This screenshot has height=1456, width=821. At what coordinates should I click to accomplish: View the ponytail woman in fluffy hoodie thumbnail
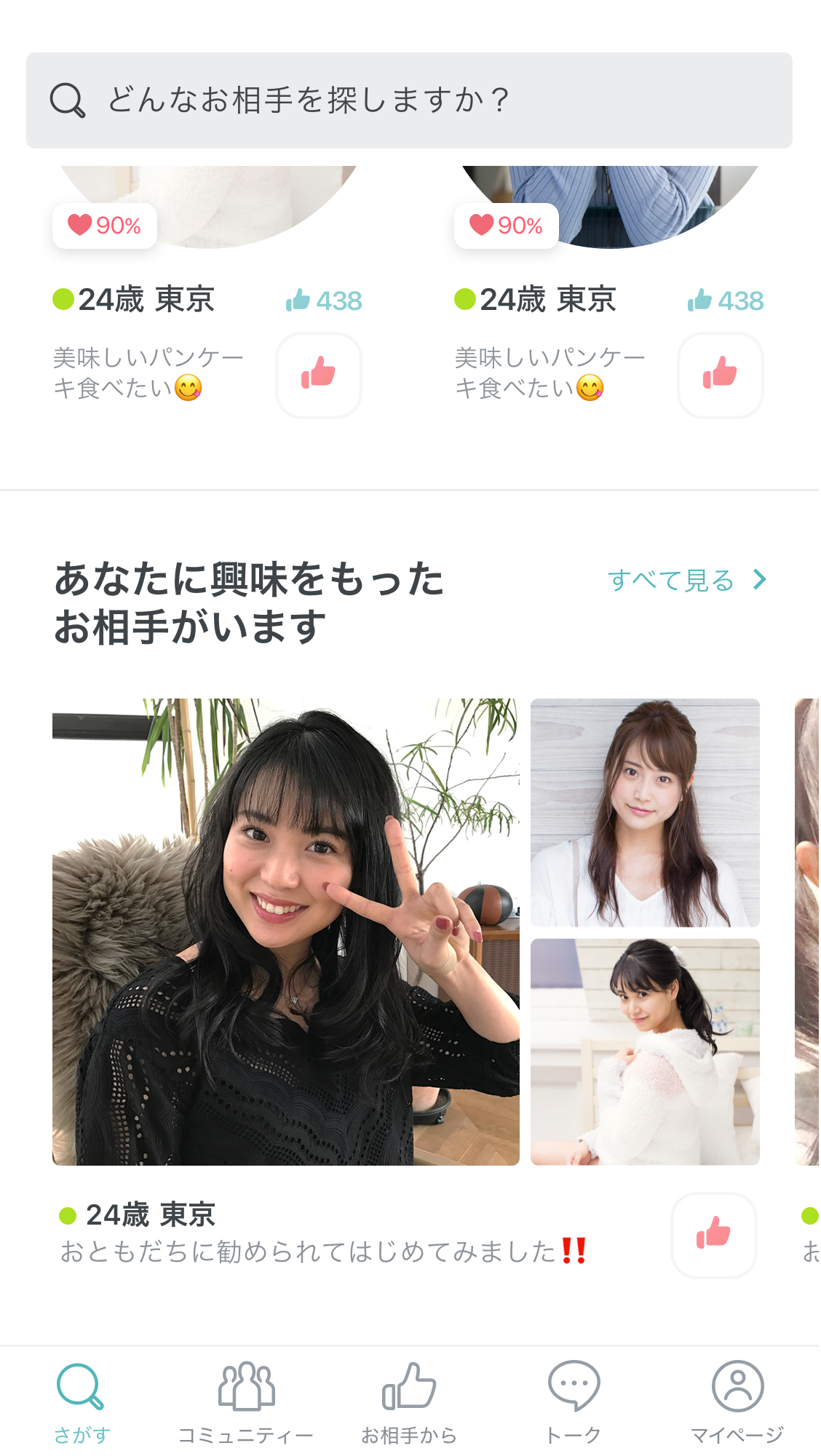coord(646,1051)
